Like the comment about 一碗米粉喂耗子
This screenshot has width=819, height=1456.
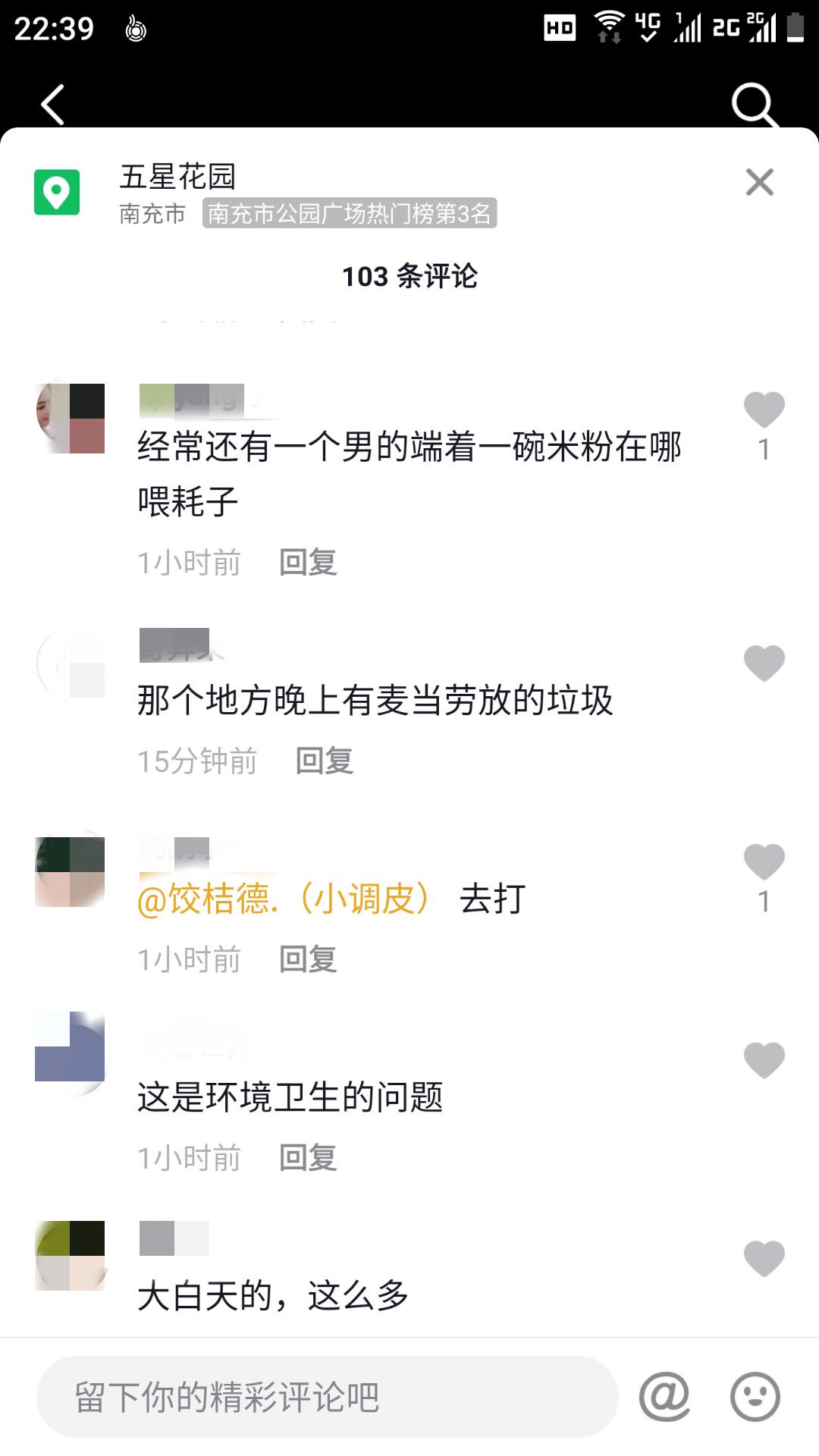coord(764,410)
